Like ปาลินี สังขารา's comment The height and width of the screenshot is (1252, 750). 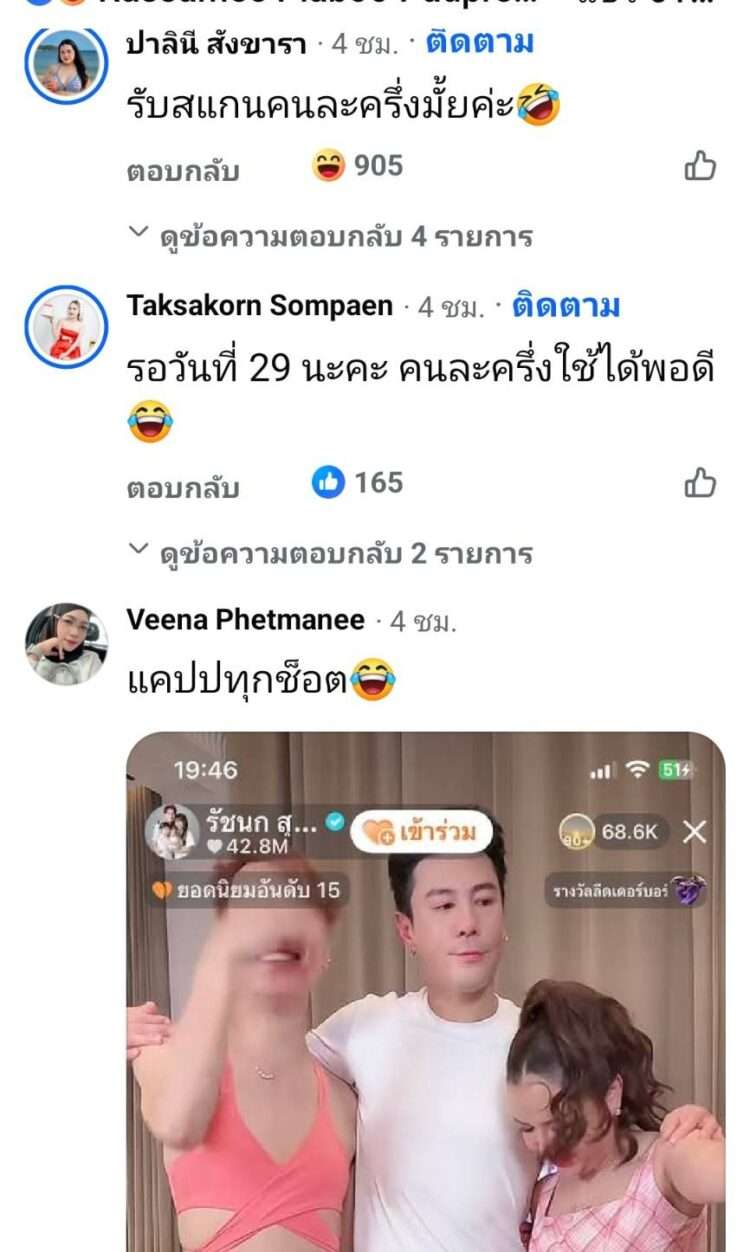700,167
